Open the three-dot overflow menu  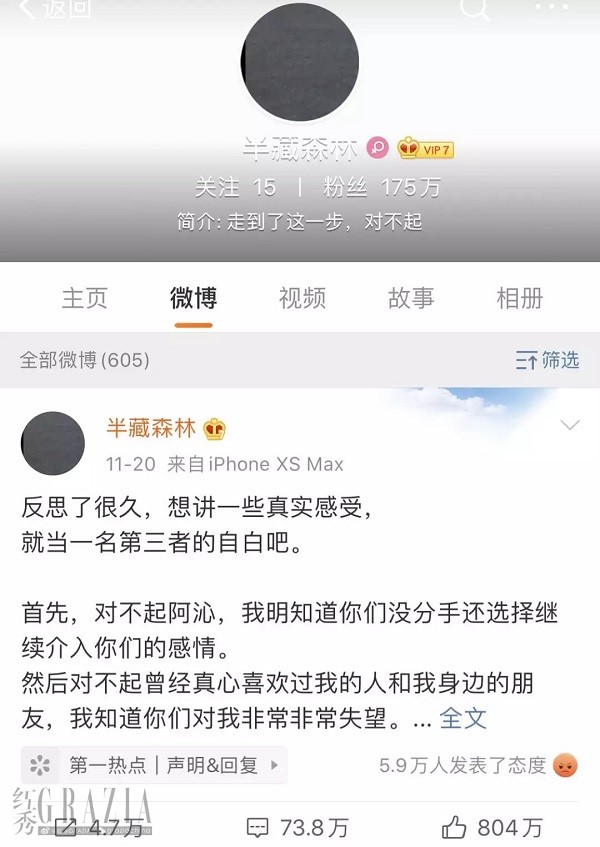tap(552, 8)
